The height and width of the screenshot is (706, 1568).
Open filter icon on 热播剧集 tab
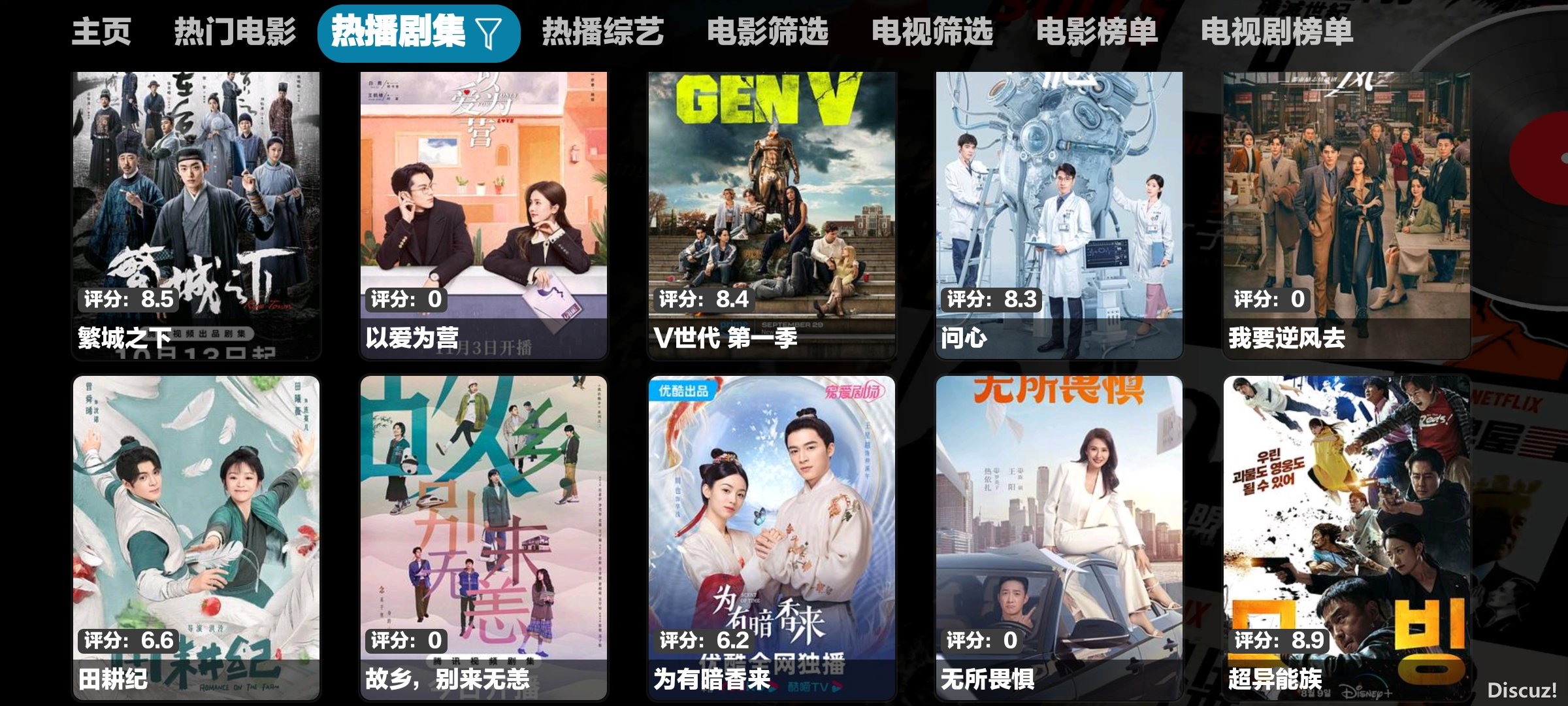pyautogui.click(x=489, y=33)
